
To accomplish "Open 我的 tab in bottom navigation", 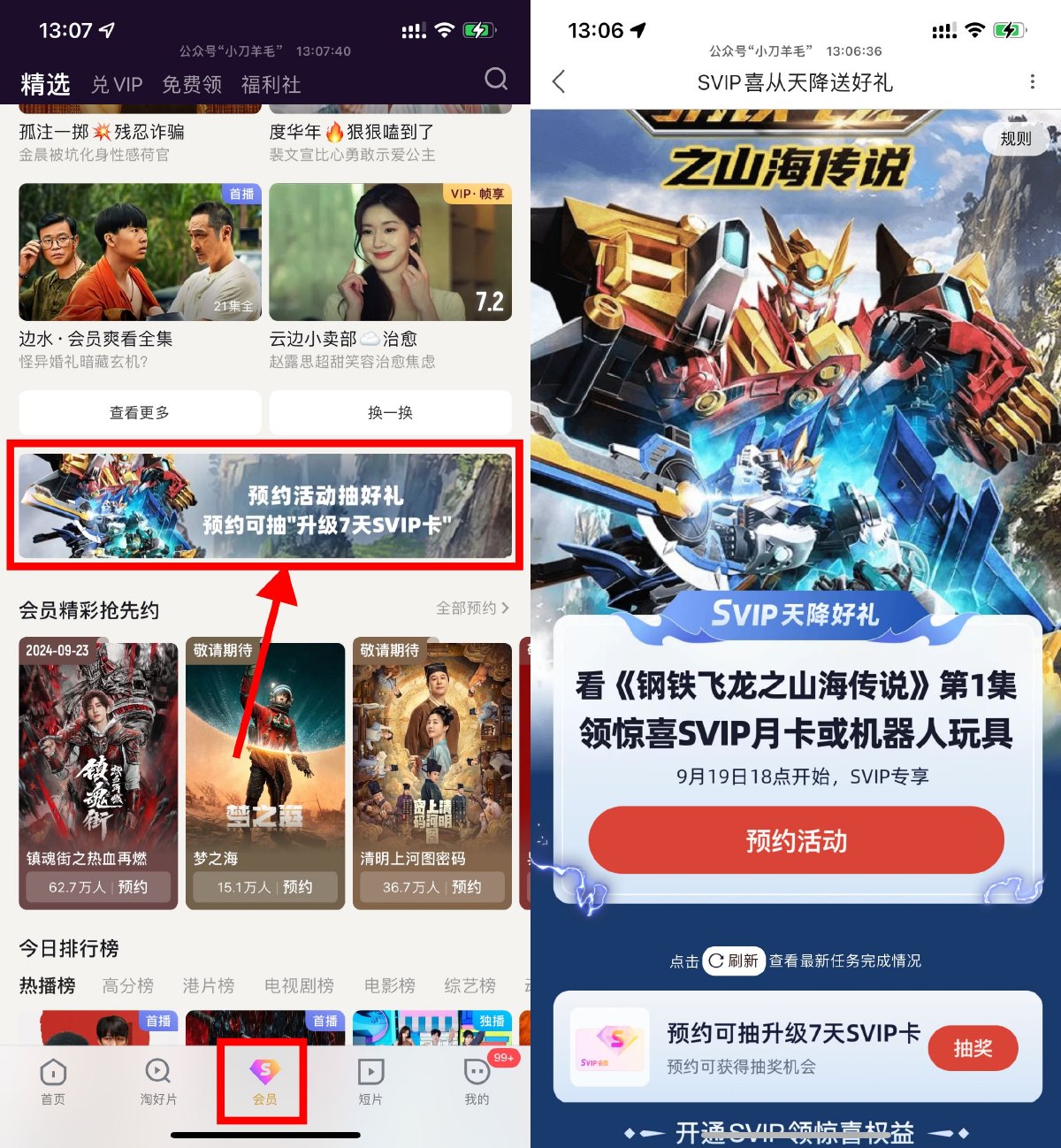I will pos(477,1081).
